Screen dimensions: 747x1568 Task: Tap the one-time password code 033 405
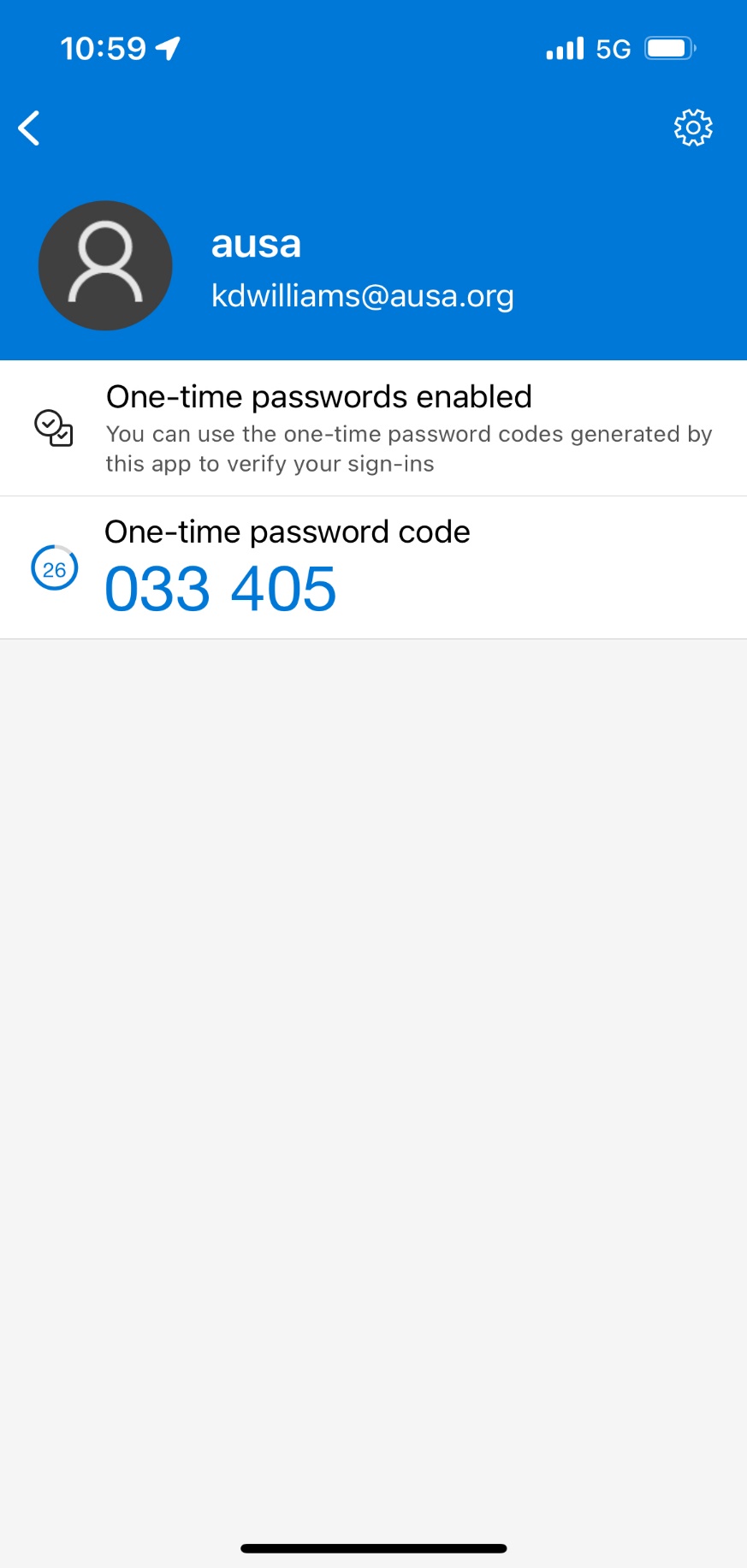point(221,589)
